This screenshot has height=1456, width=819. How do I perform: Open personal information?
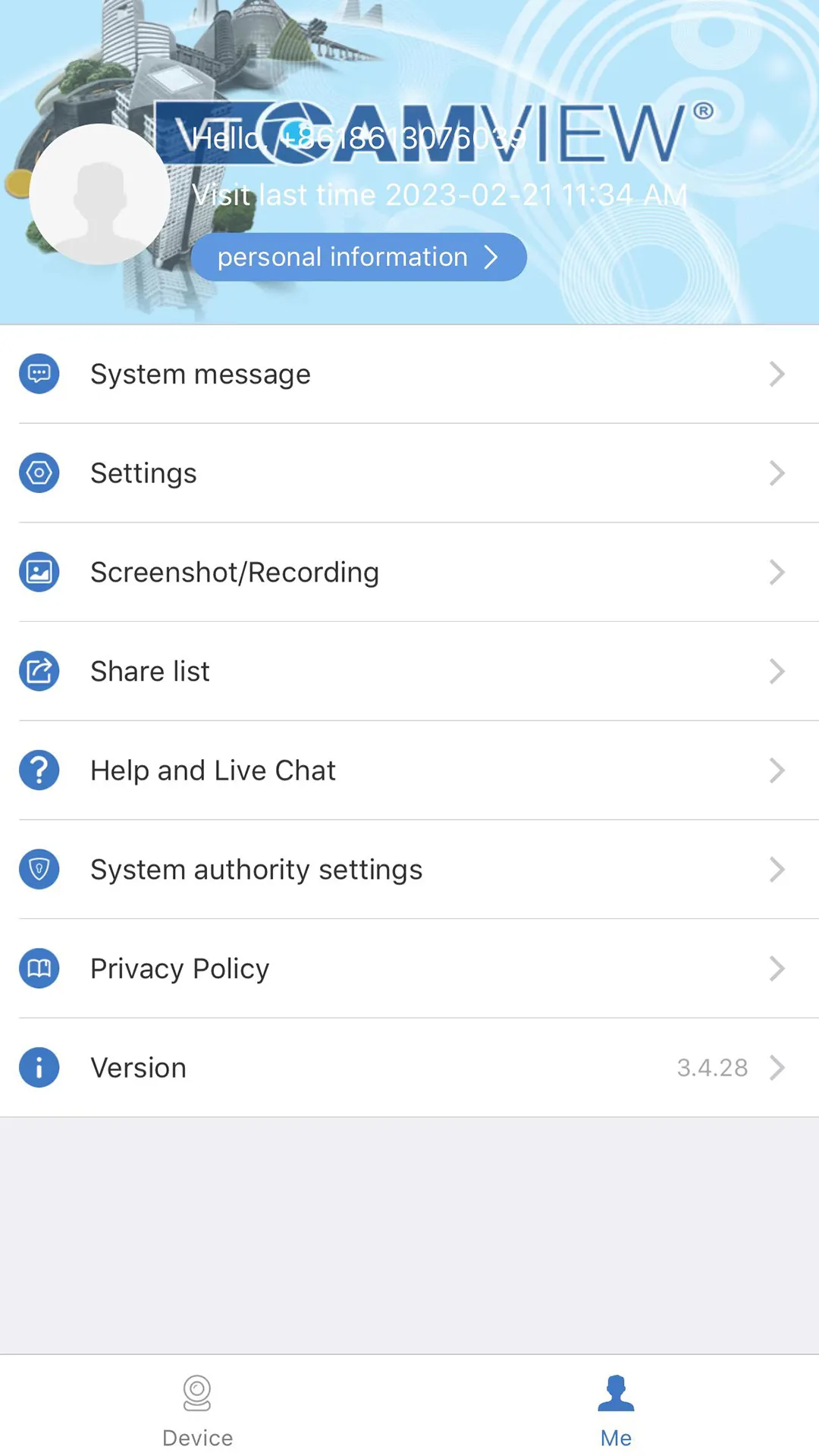coord(358,256)
